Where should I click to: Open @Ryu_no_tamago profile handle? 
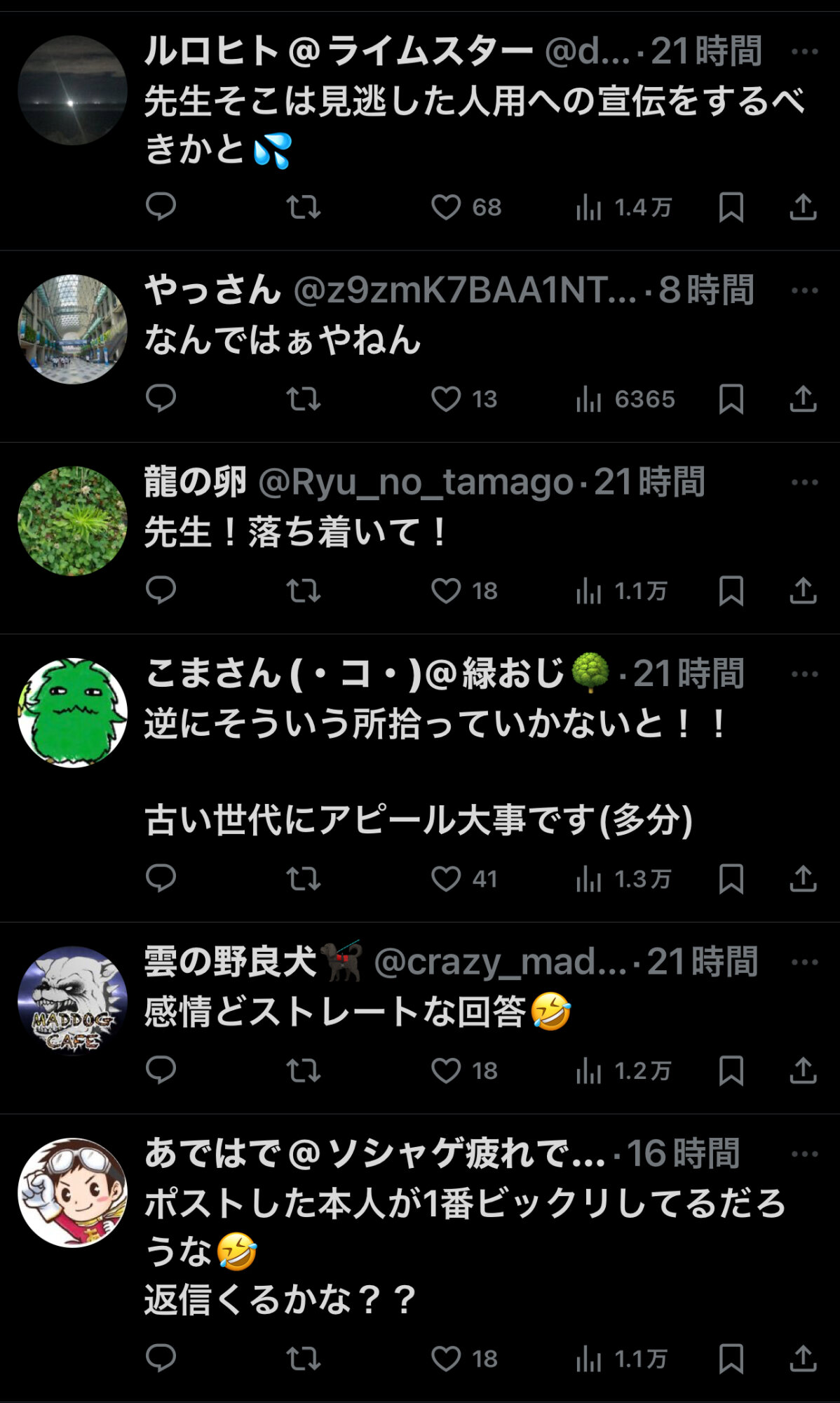pos(415,483)
